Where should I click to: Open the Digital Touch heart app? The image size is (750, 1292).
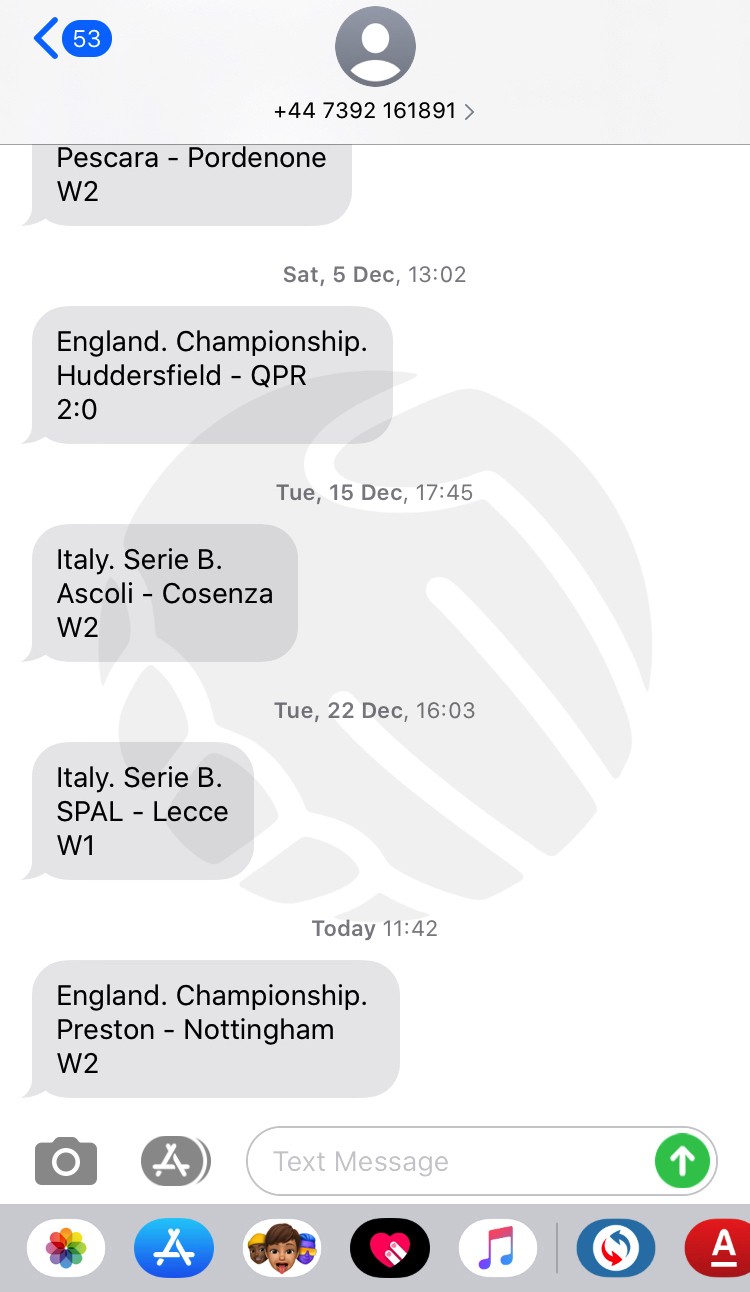coord(390,1248)
